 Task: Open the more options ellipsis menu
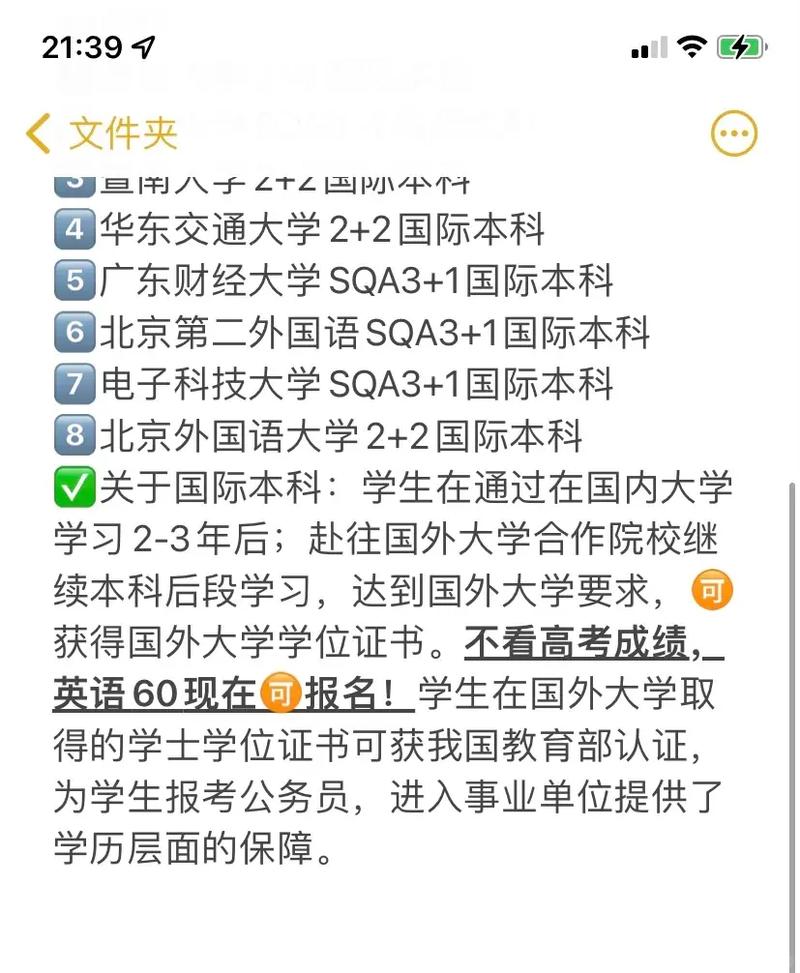(x=735, y=131)
